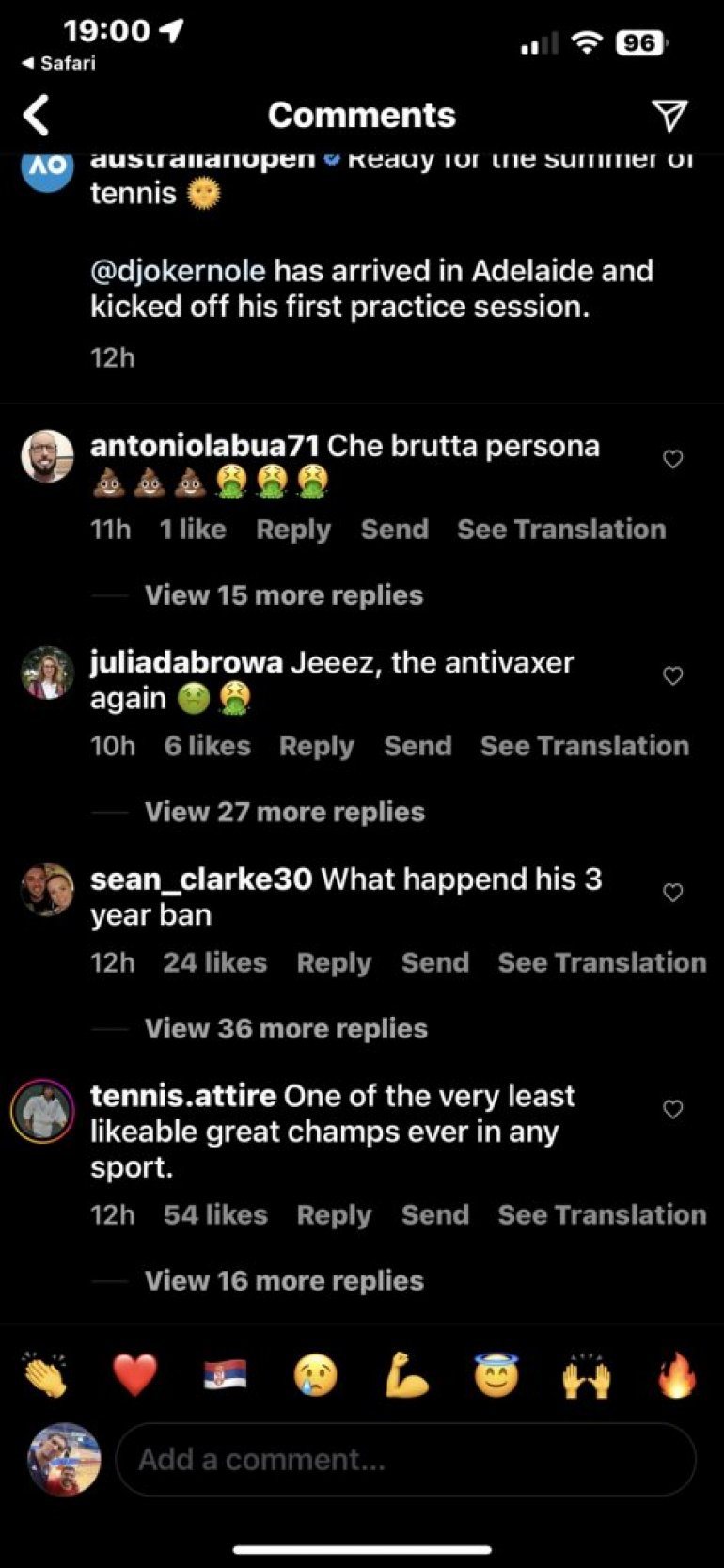Image resolution: width=724 pixels, height=1568 pixels.
Task: Insert the red heart emoji quick reaction
Action: point(134,1375)
